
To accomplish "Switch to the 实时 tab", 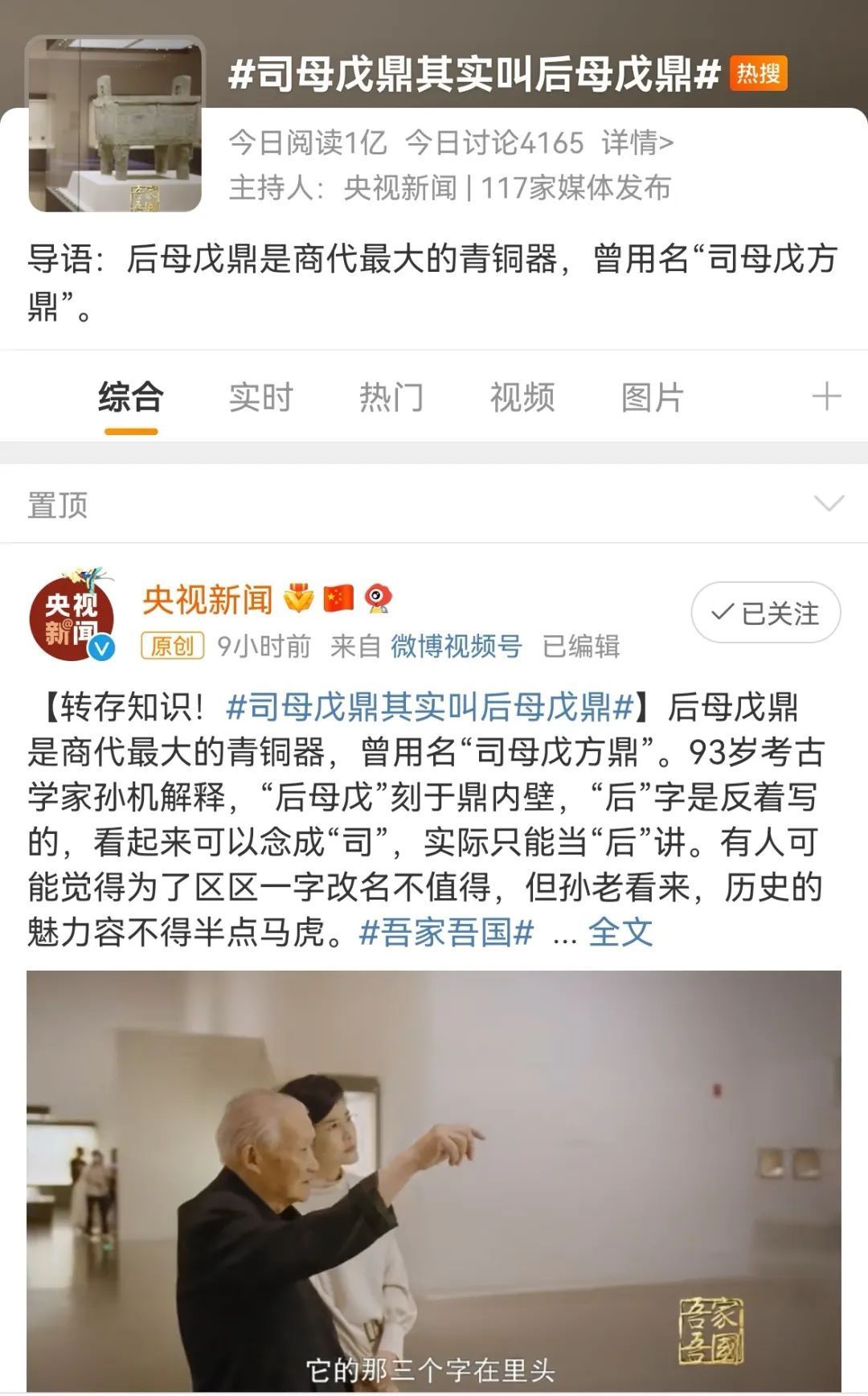I will [x=260, y=397].
